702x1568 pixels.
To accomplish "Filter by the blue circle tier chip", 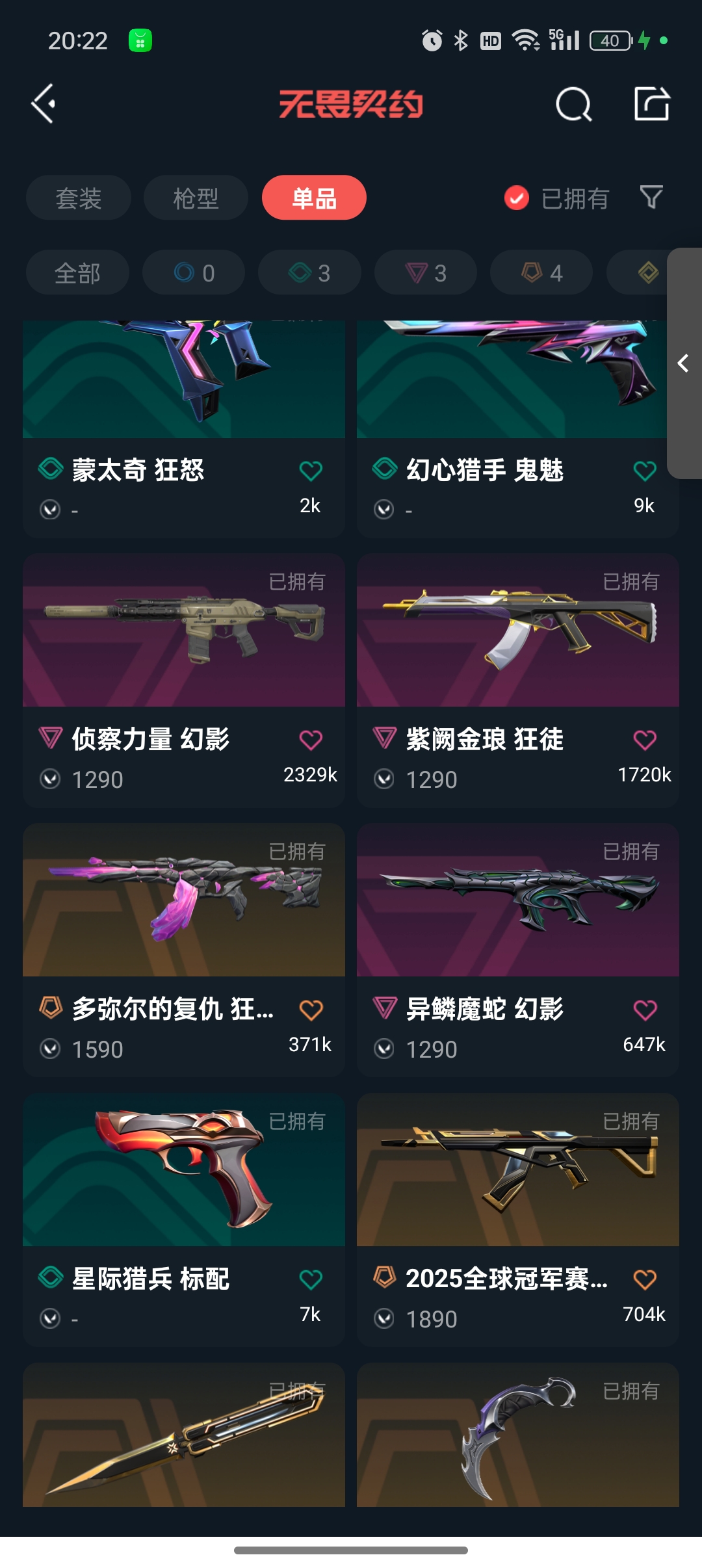I will [194, 272].
